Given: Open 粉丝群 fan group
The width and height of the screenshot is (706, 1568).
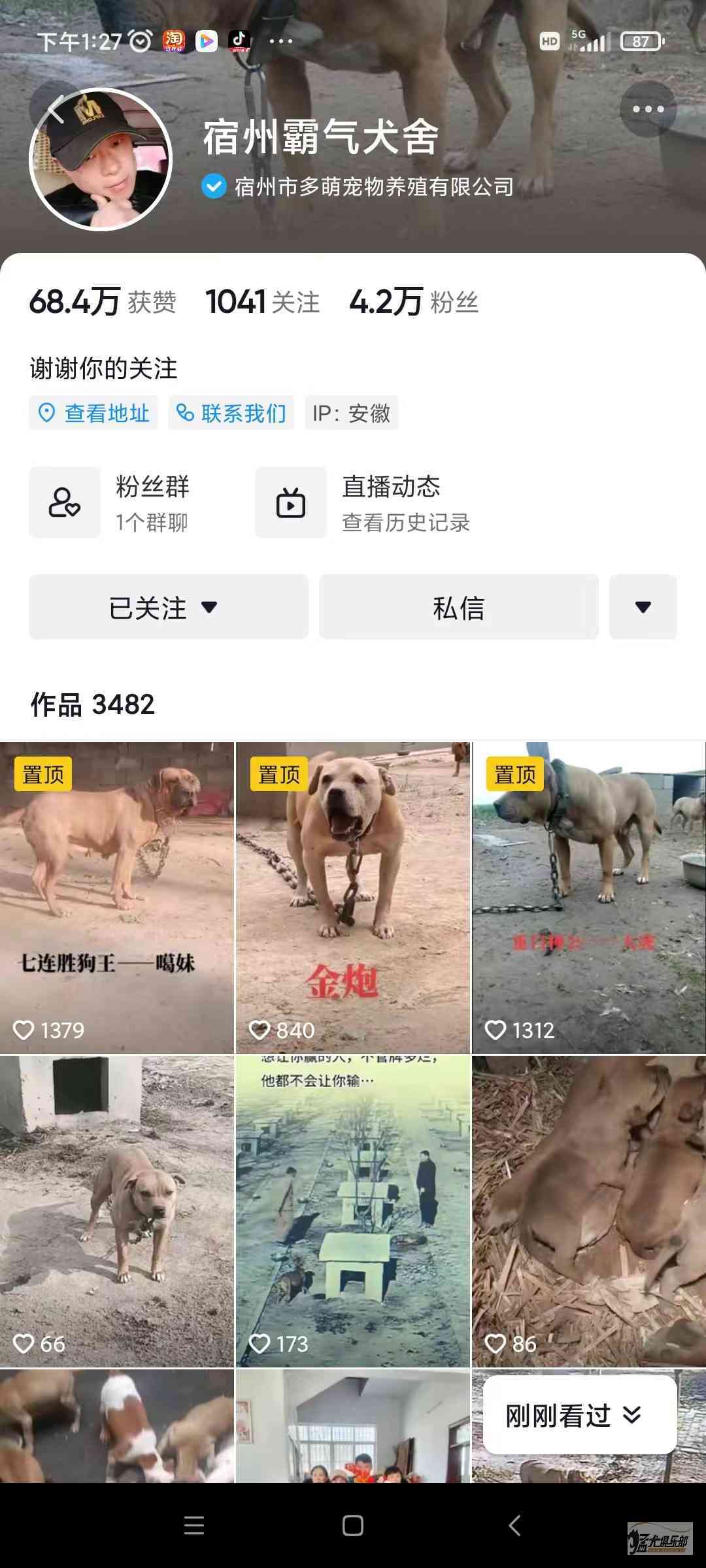Looking at the screenshot, I should tap(118, 502).
